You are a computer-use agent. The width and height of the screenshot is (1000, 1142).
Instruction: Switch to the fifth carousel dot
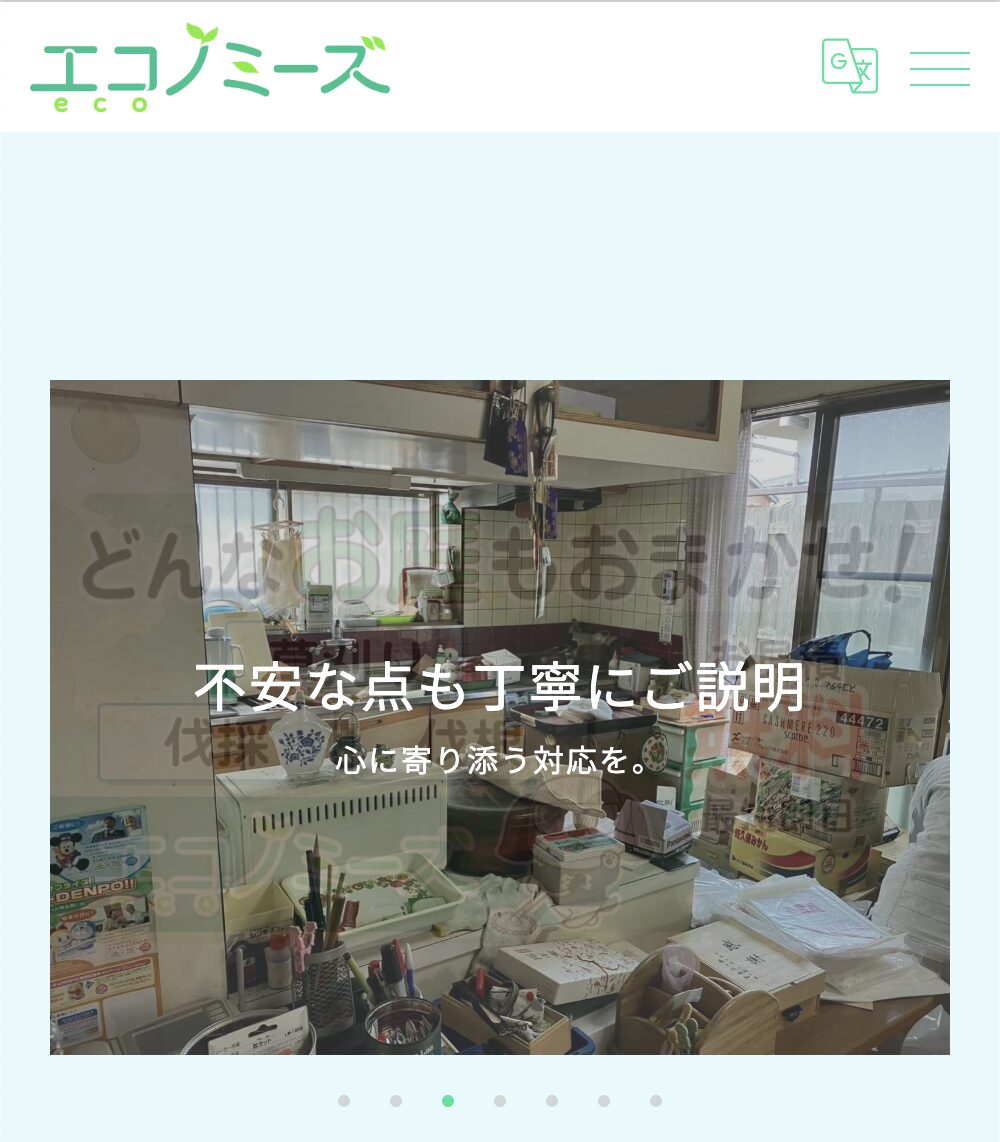(552, 1101)
